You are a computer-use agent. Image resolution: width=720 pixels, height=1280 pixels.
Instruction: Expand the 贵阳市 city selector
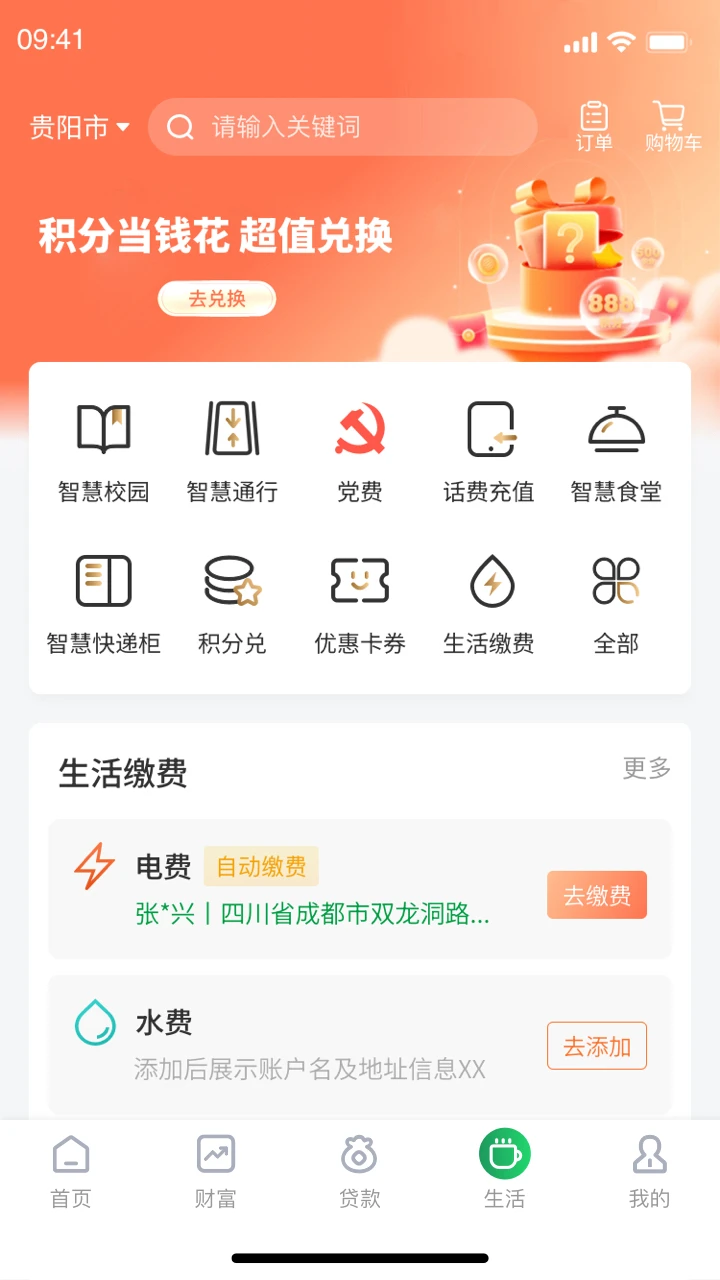tap(80, 127)
